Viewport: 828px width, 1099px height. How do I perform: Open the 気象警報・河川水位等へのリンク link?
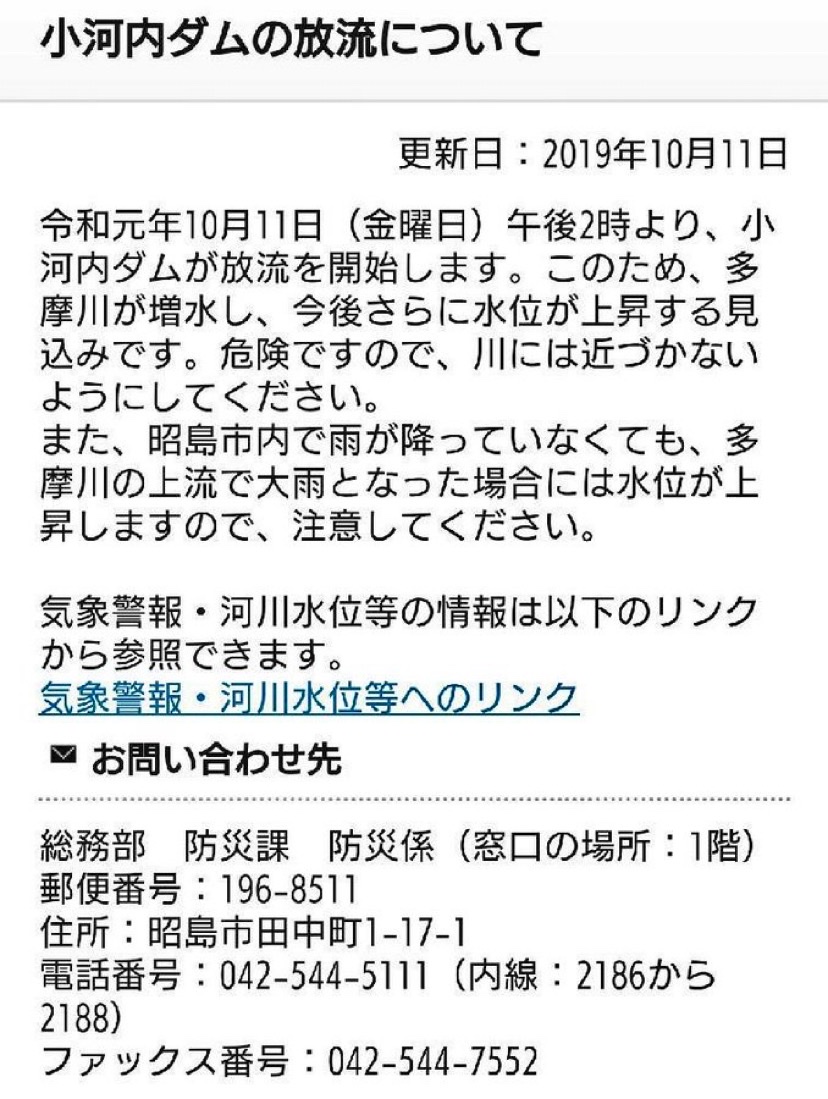(x=309, y=697)
